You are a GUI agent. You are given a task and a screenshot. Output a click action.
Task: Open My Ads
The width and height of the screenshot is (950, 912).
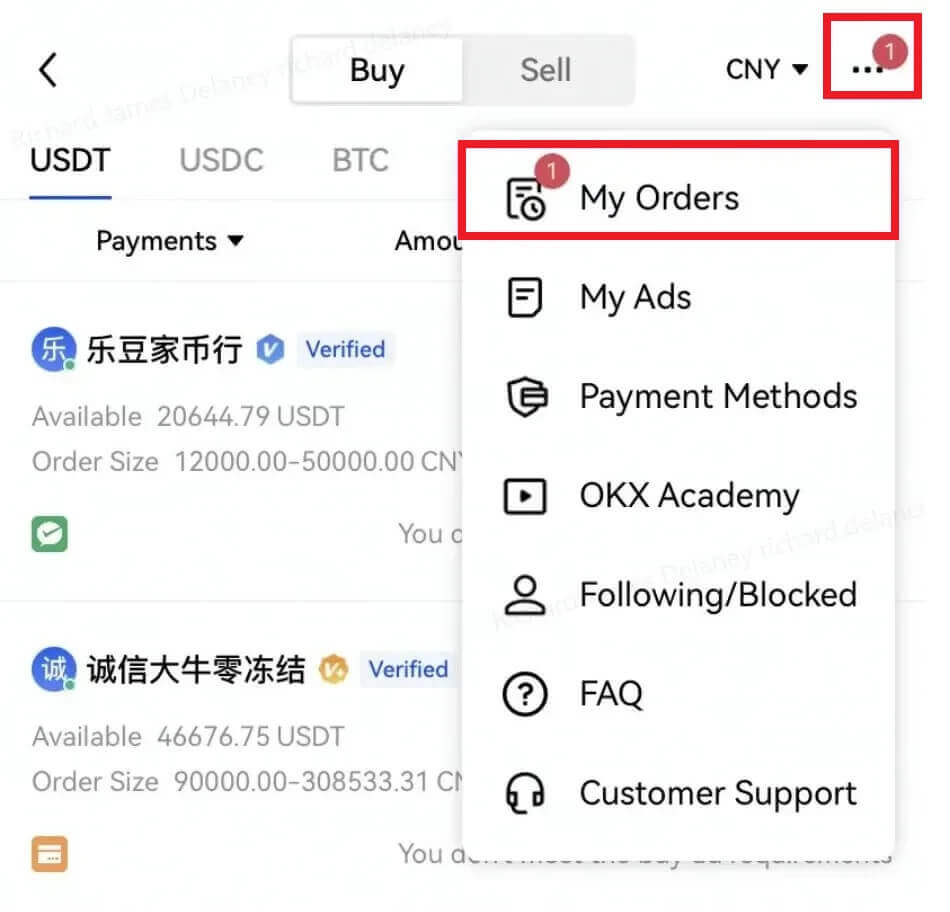pos(636,297)
